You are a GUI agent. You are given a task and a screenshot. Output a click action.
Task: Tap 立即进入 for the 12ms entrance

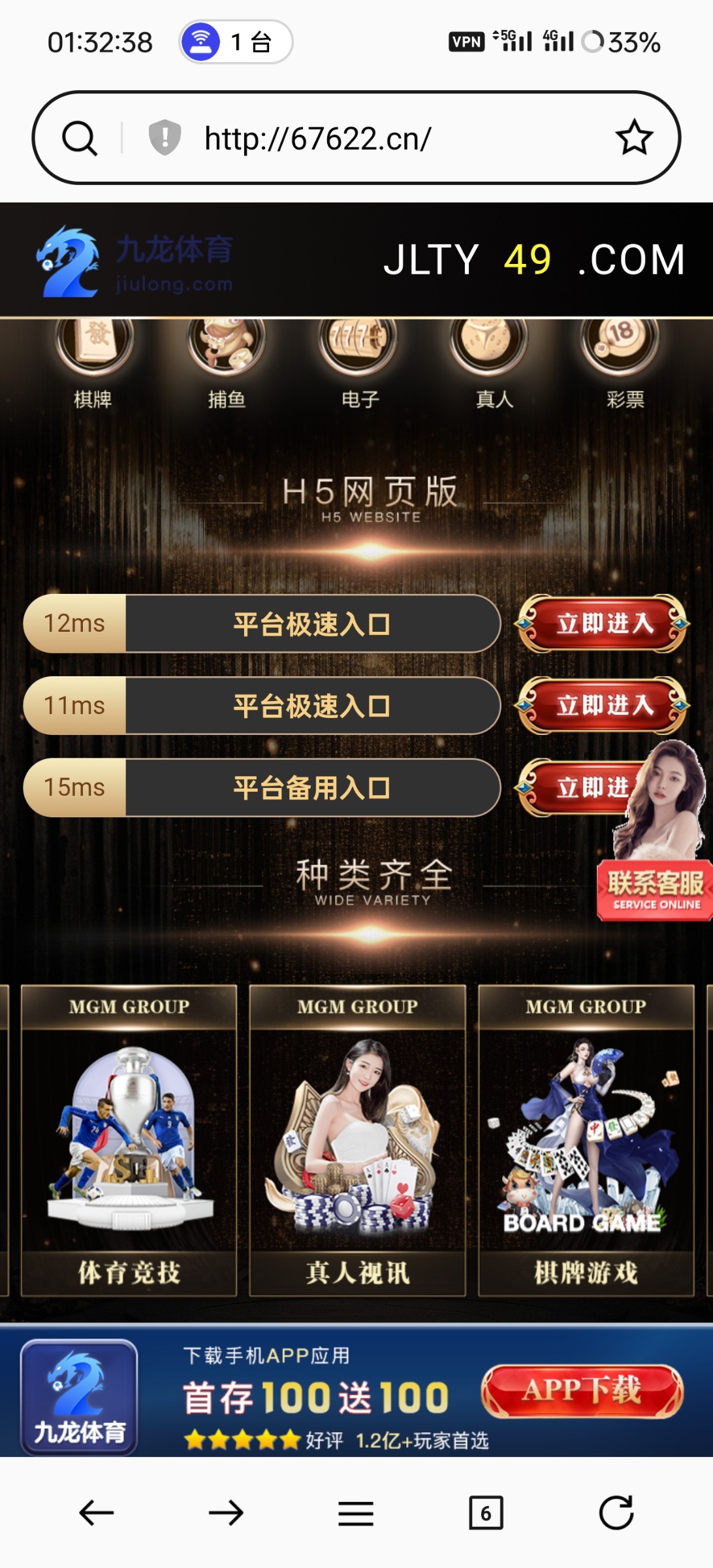(x=602, y=623)
